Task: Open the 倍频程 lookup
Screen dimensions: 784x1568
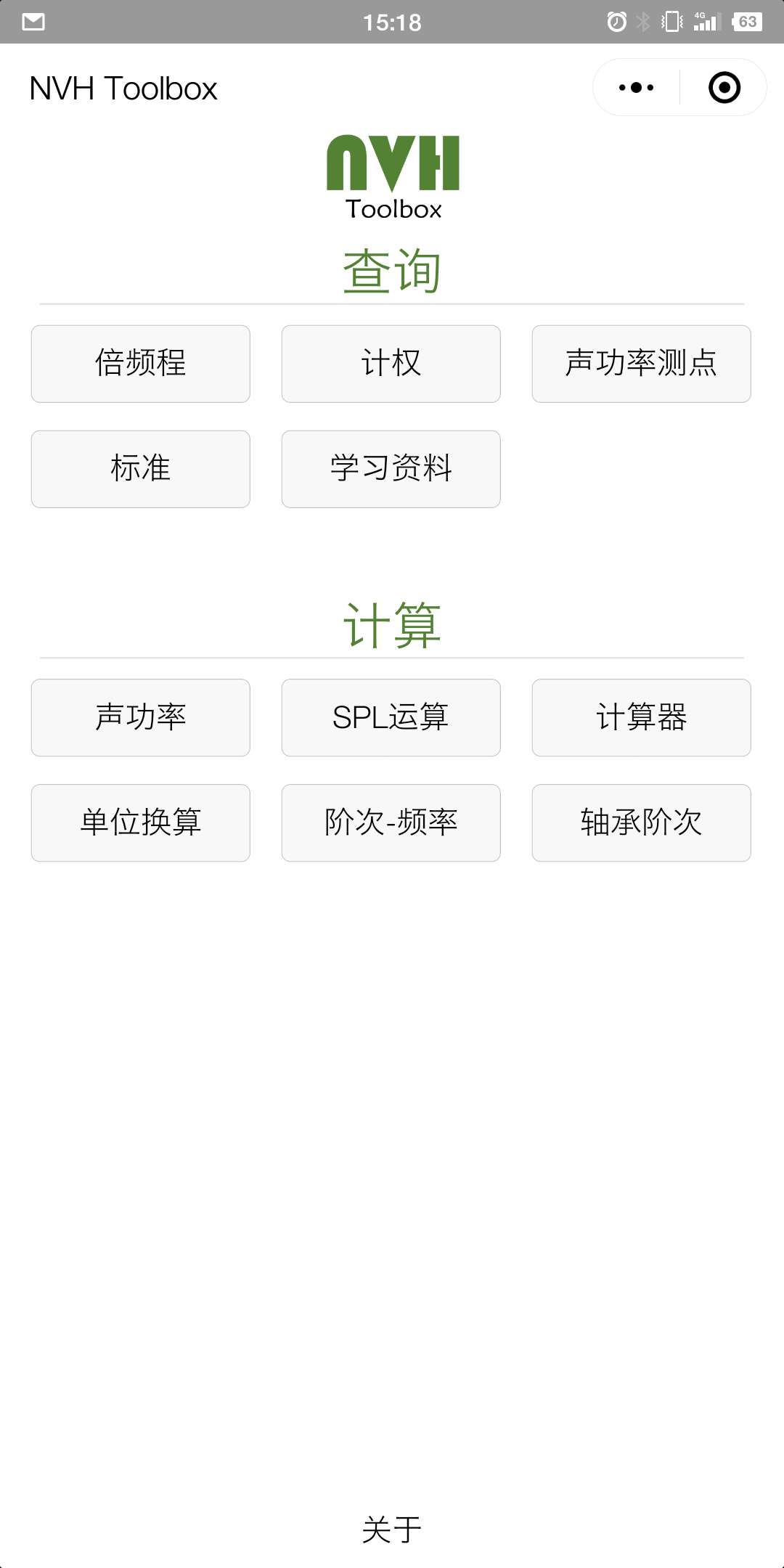Action: click(141, 364)
